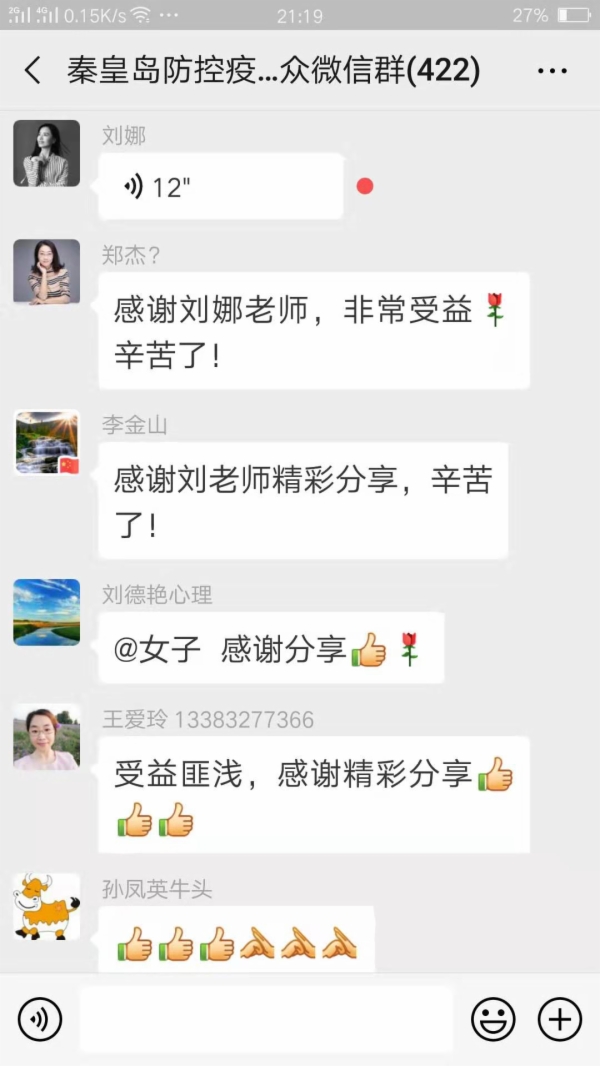Play 刘娜's 12-second voice message
Image resolution: width=600 pixels, height=1066 pixels.
tap(220, 186)
